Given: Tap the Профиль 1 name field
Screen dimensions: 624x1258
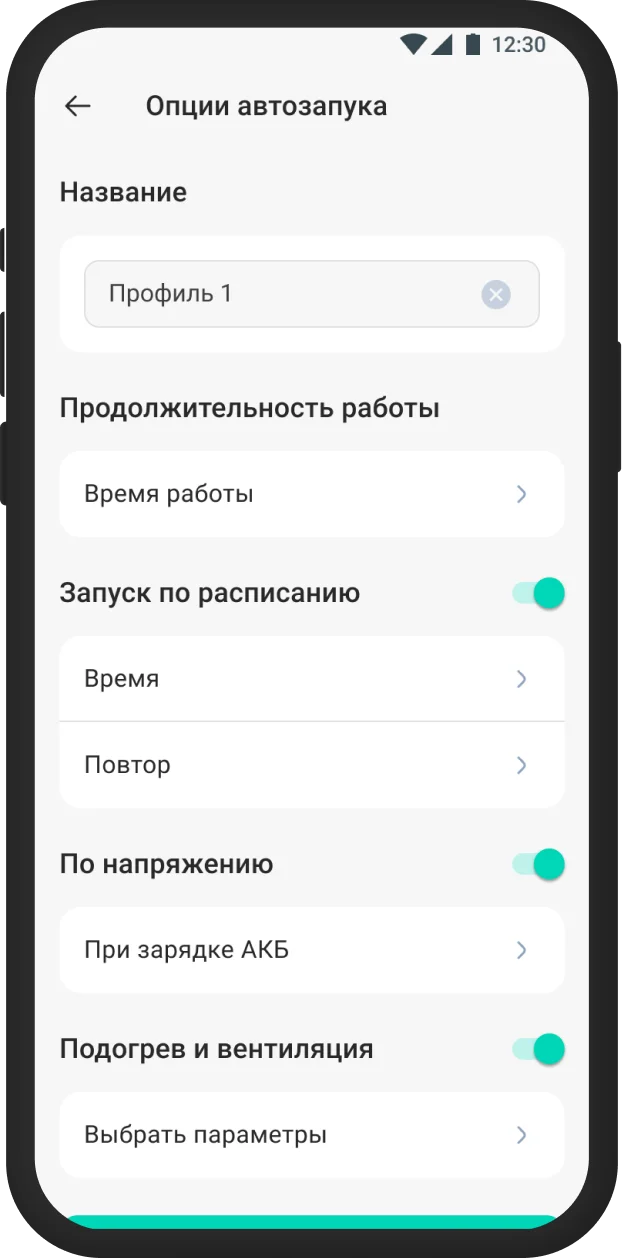Looking at the screenshot, I should (312, 294).
